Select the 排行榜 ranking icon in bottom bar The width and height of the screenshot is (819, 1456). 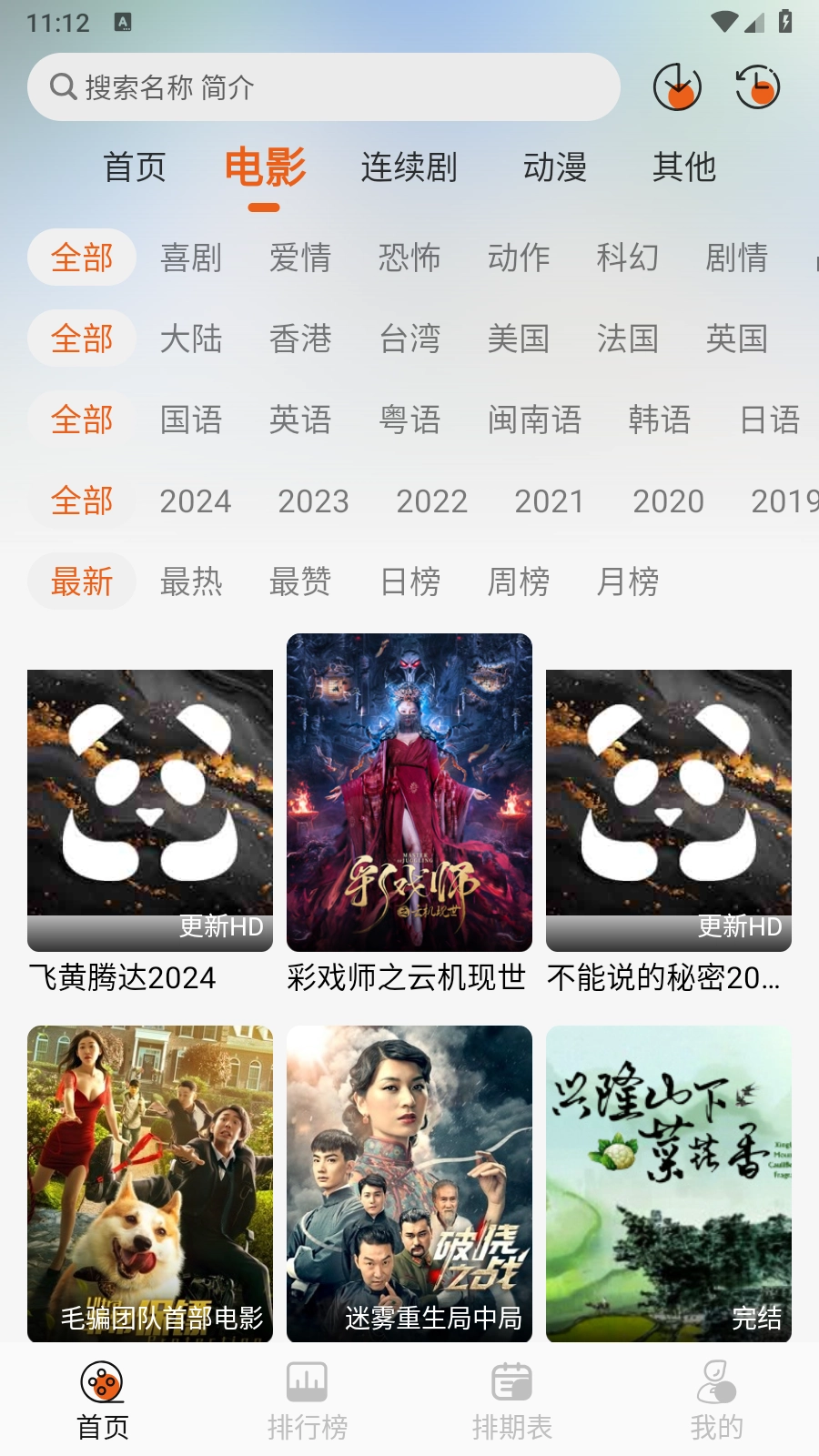click(307, 1383)
